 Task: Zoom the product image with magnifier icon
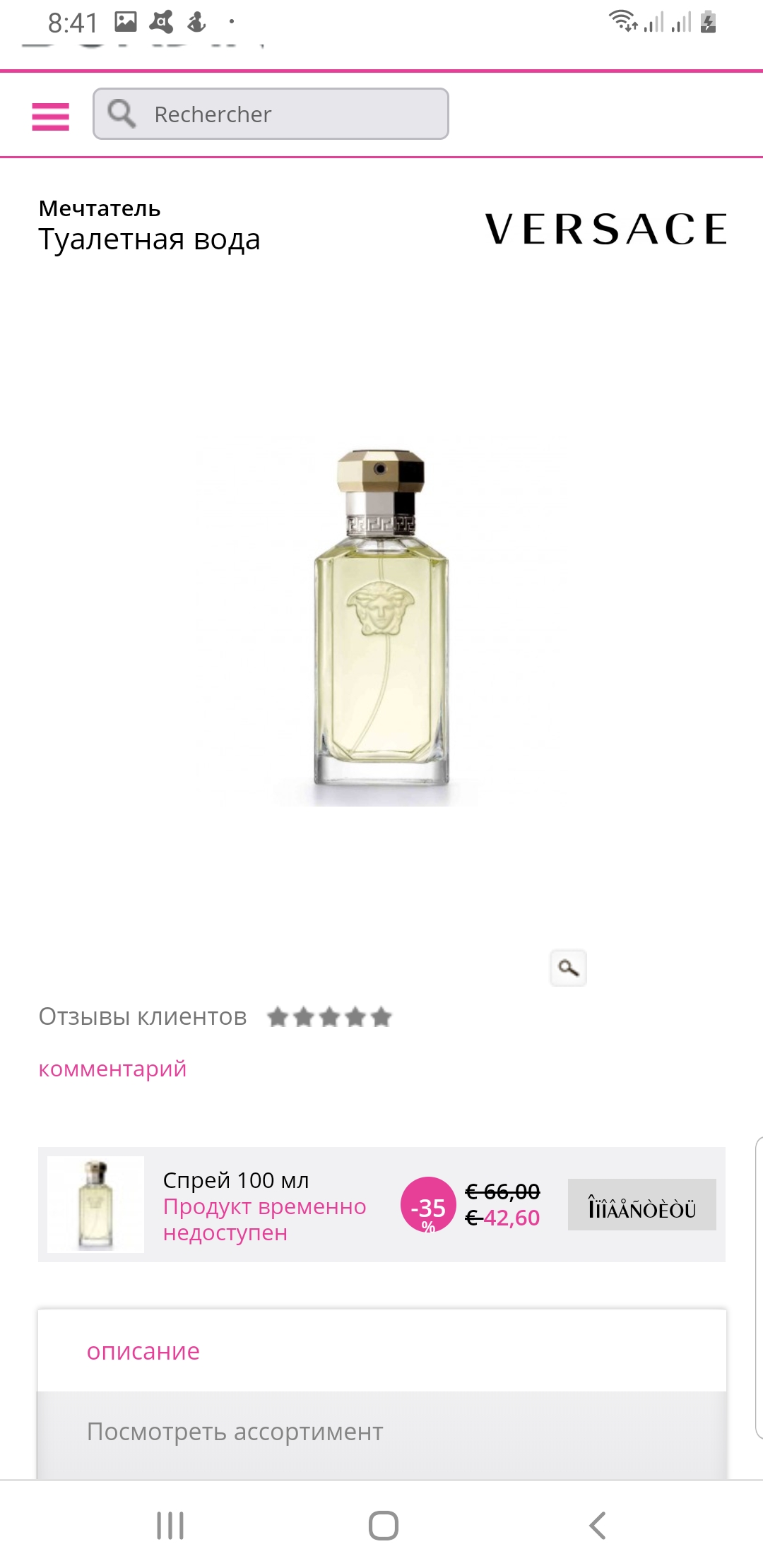tap(569, 968)
